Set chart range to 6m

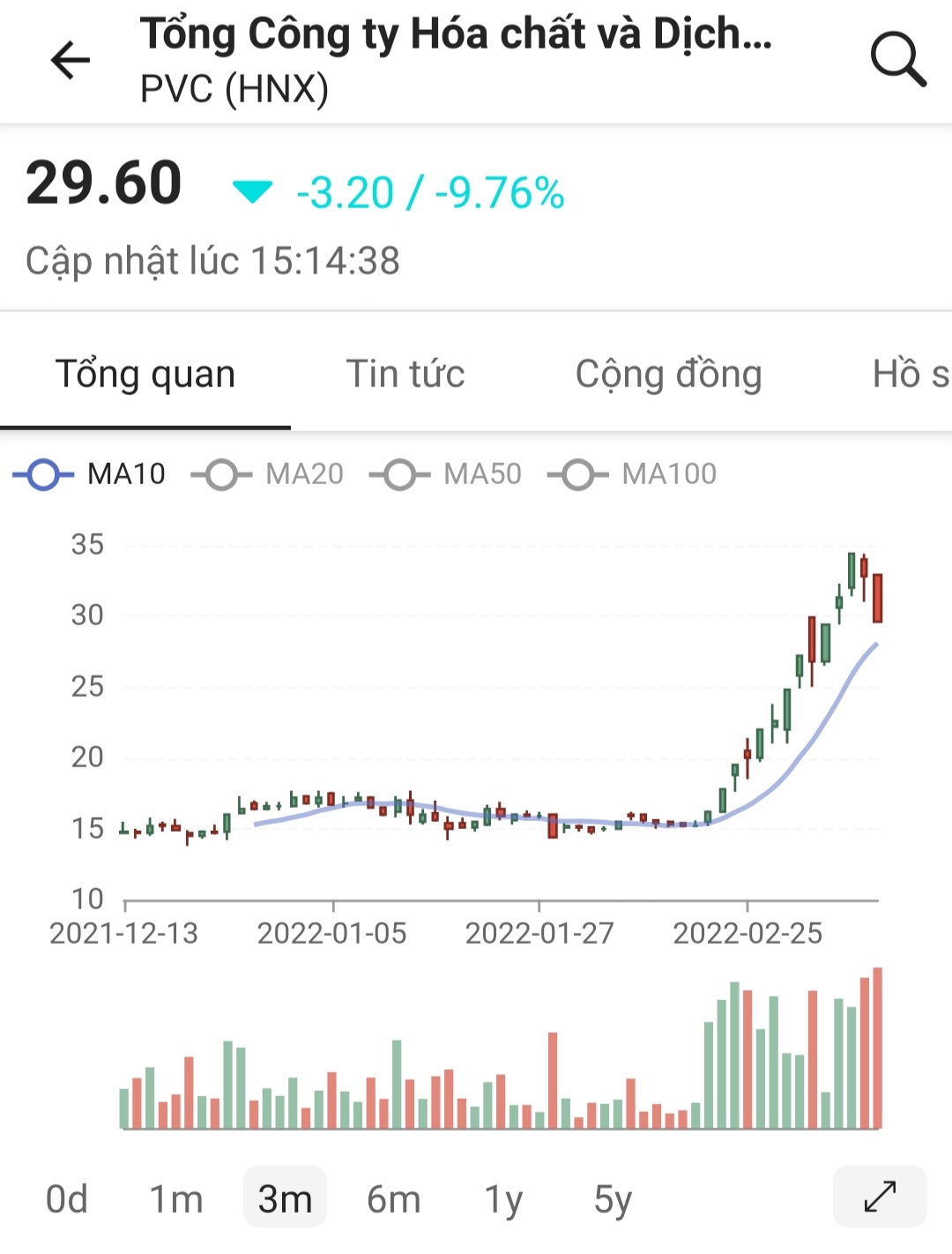pos(393,1198)
